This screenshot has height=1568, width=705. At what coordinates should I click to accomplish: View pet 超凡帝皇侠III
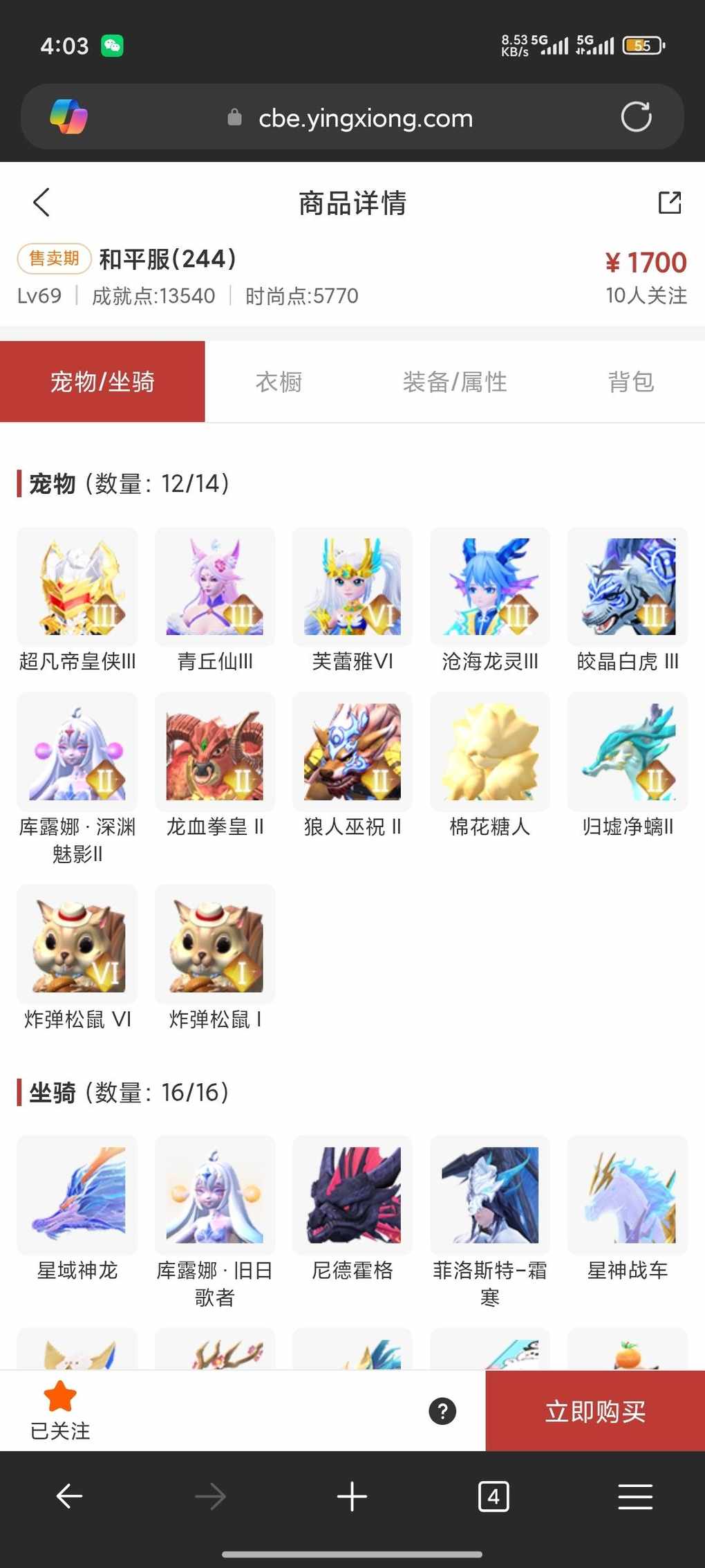click(x=77, y=587)
